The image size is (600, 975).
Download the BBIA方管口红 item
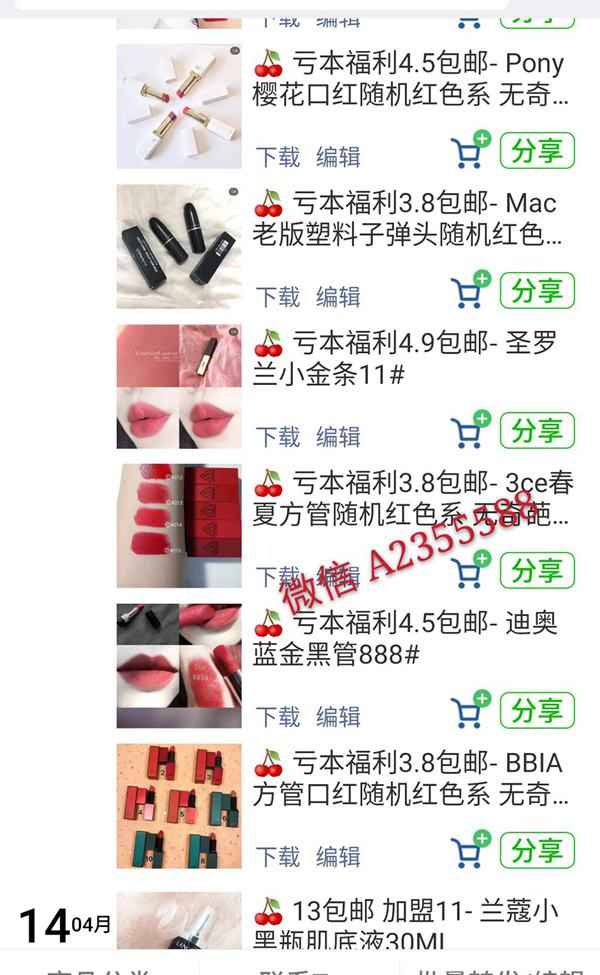pos(277,857)
